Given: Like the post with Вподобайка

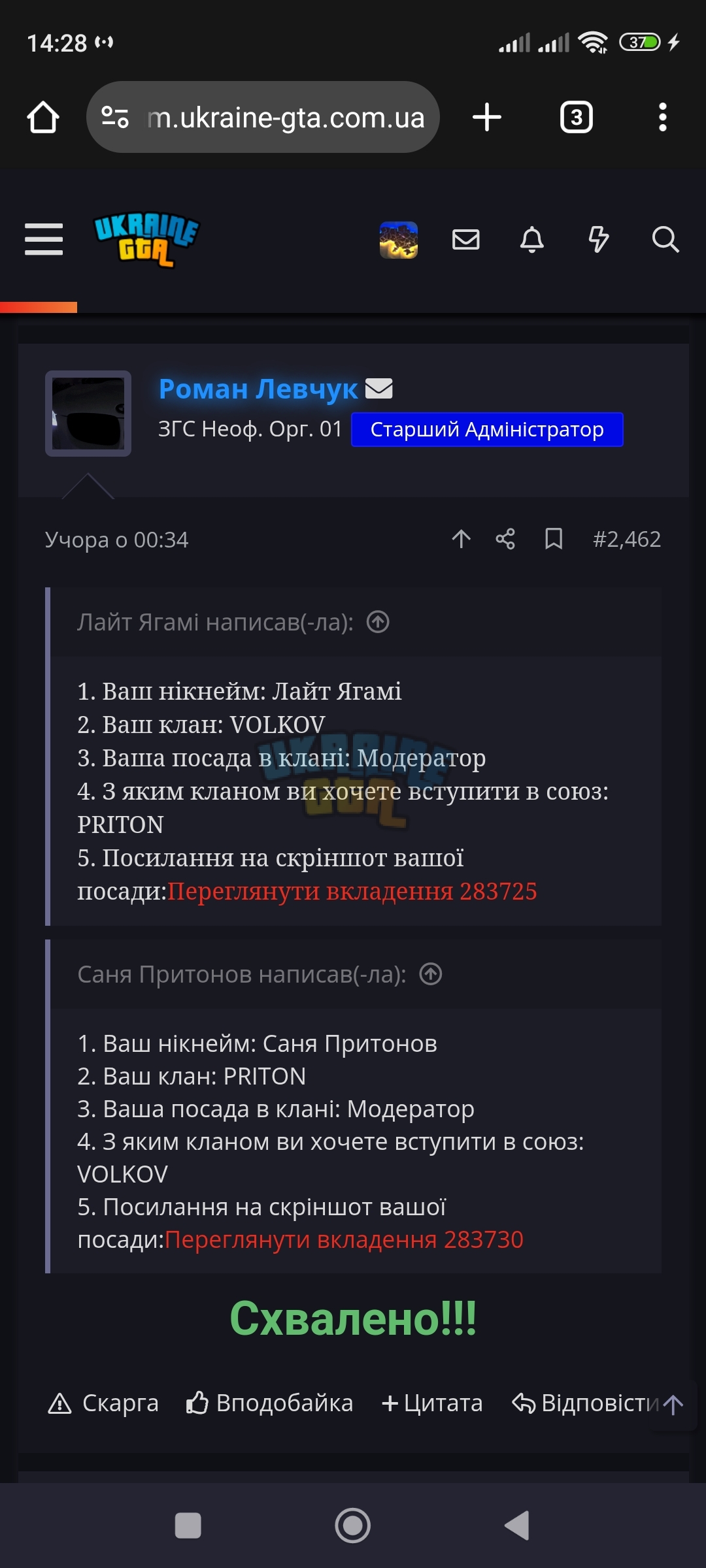Looking at the screenshot, I should (x=269, y=1403).
